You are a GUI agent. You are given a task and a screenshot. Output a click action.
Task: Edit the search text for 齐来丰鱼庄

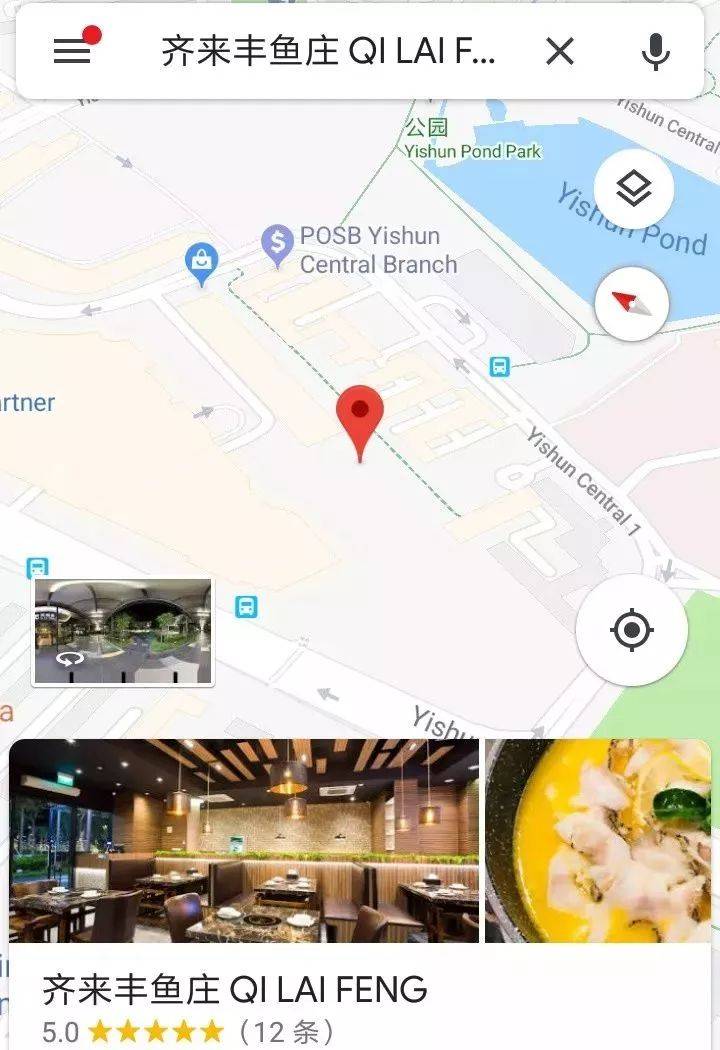[x=328, y=52]
